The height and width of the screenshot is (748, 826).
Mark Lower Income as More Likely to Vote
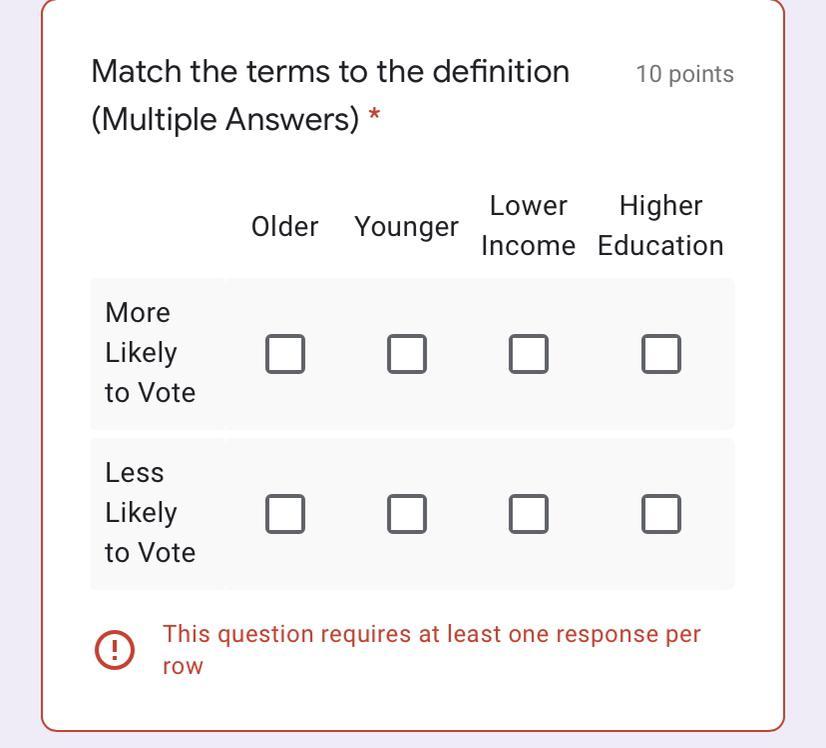click(x=529, y=354)
